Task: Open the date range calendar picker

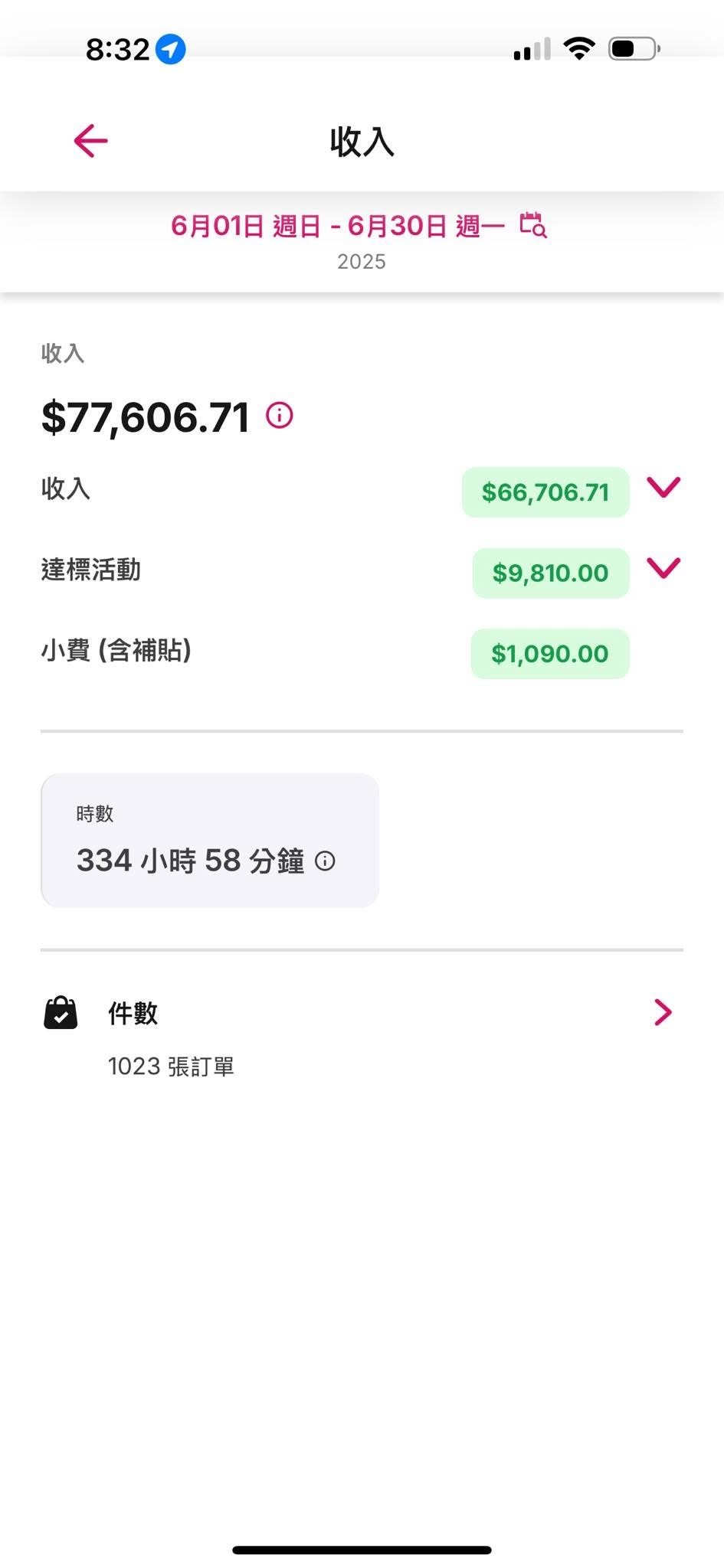Action: (533, 225)
